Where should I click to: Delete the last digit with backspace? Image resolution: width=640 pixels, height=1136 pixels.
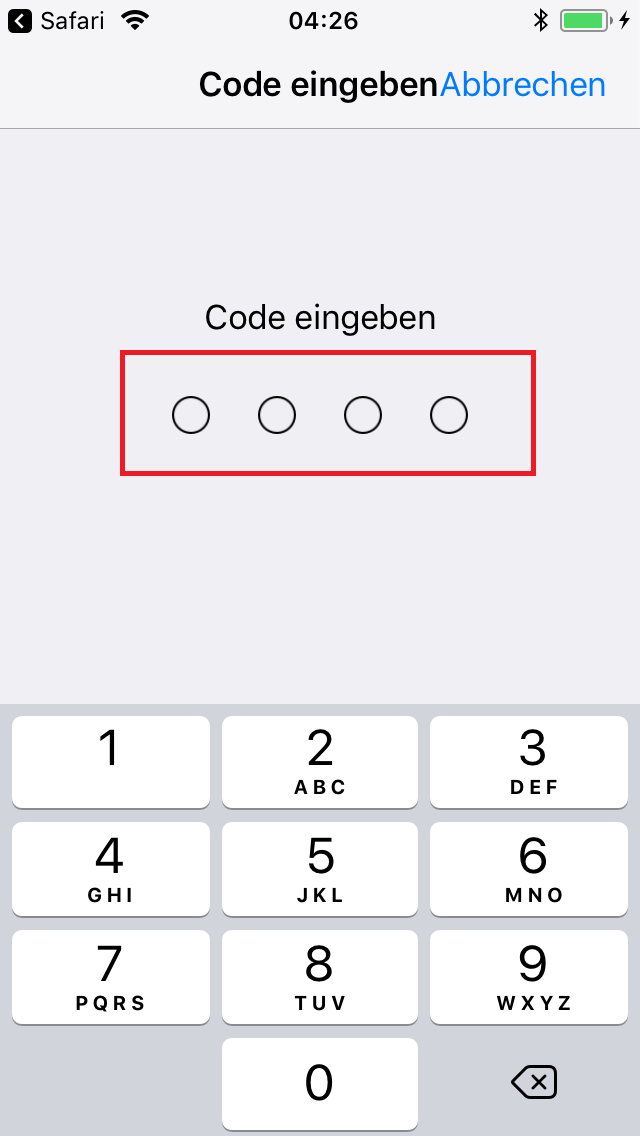533,1083
